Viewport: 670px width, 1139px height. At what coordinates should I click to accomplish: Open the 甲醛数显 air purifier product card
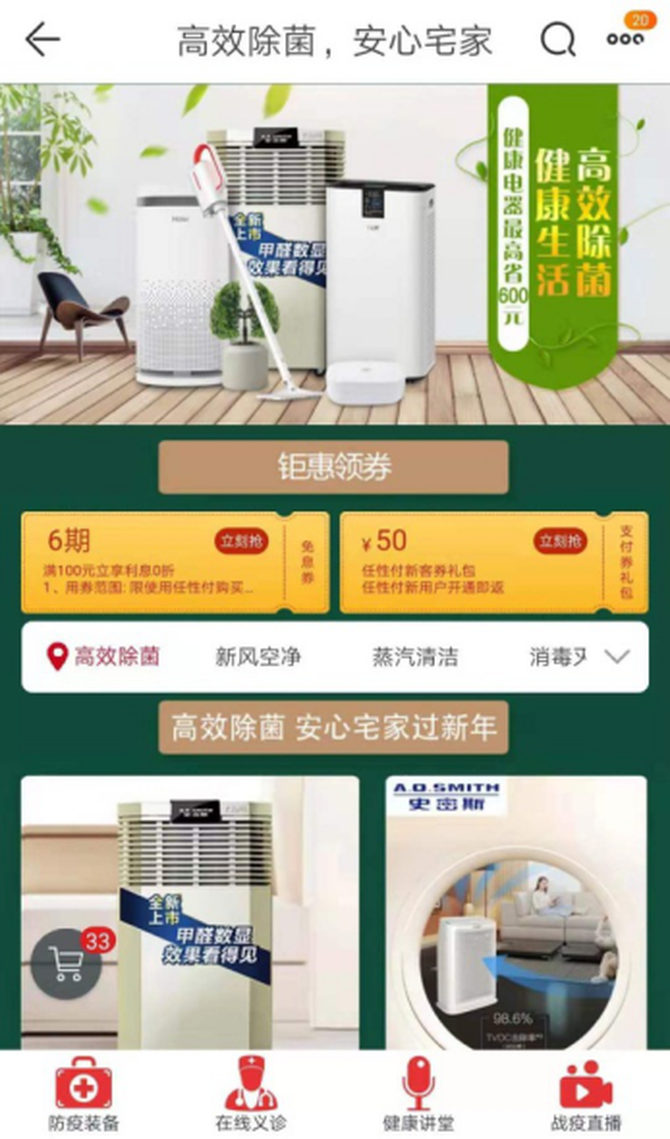coord(190,912)
